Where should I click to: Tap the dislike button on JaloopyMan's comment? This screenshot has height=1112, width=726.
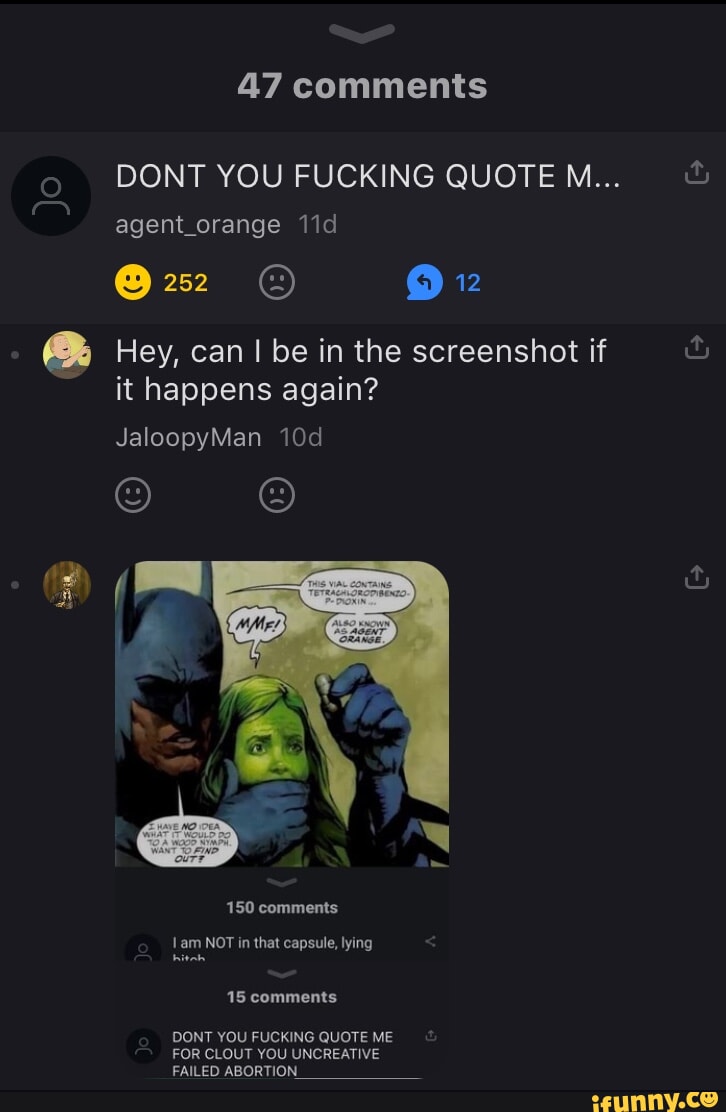coord(277,495)
